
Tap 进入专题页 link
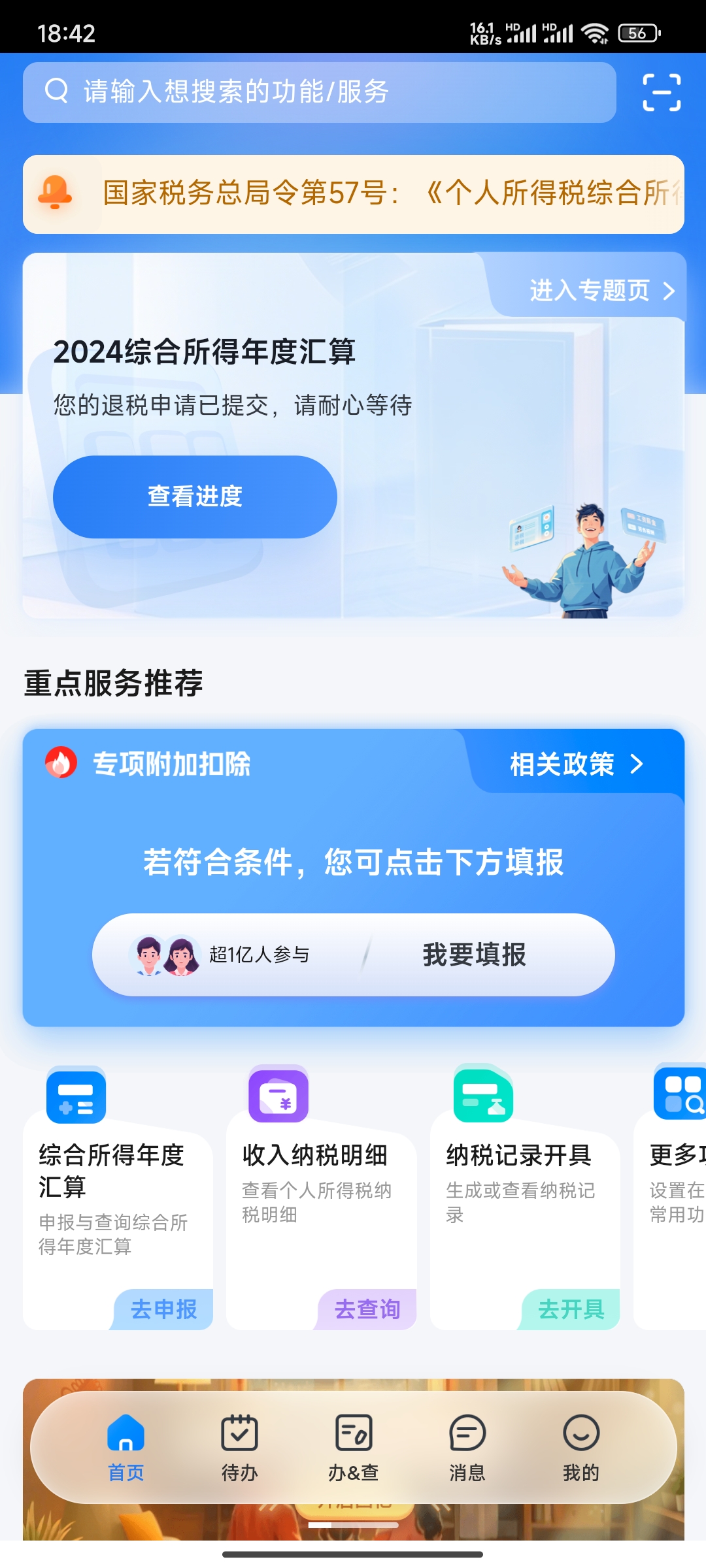click(x=601, y=290)
